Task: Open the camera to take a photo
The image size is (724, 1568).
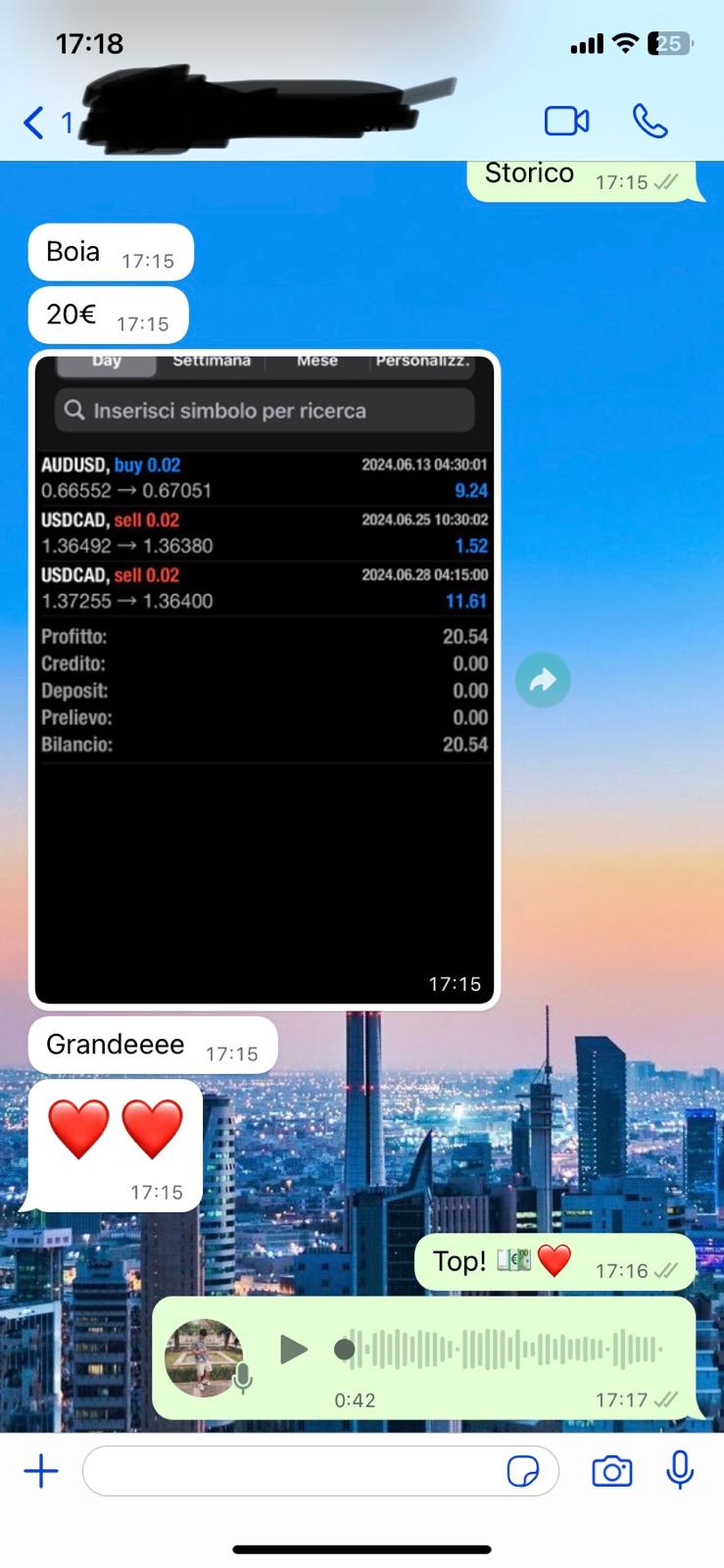Action: click(611, 1470)
